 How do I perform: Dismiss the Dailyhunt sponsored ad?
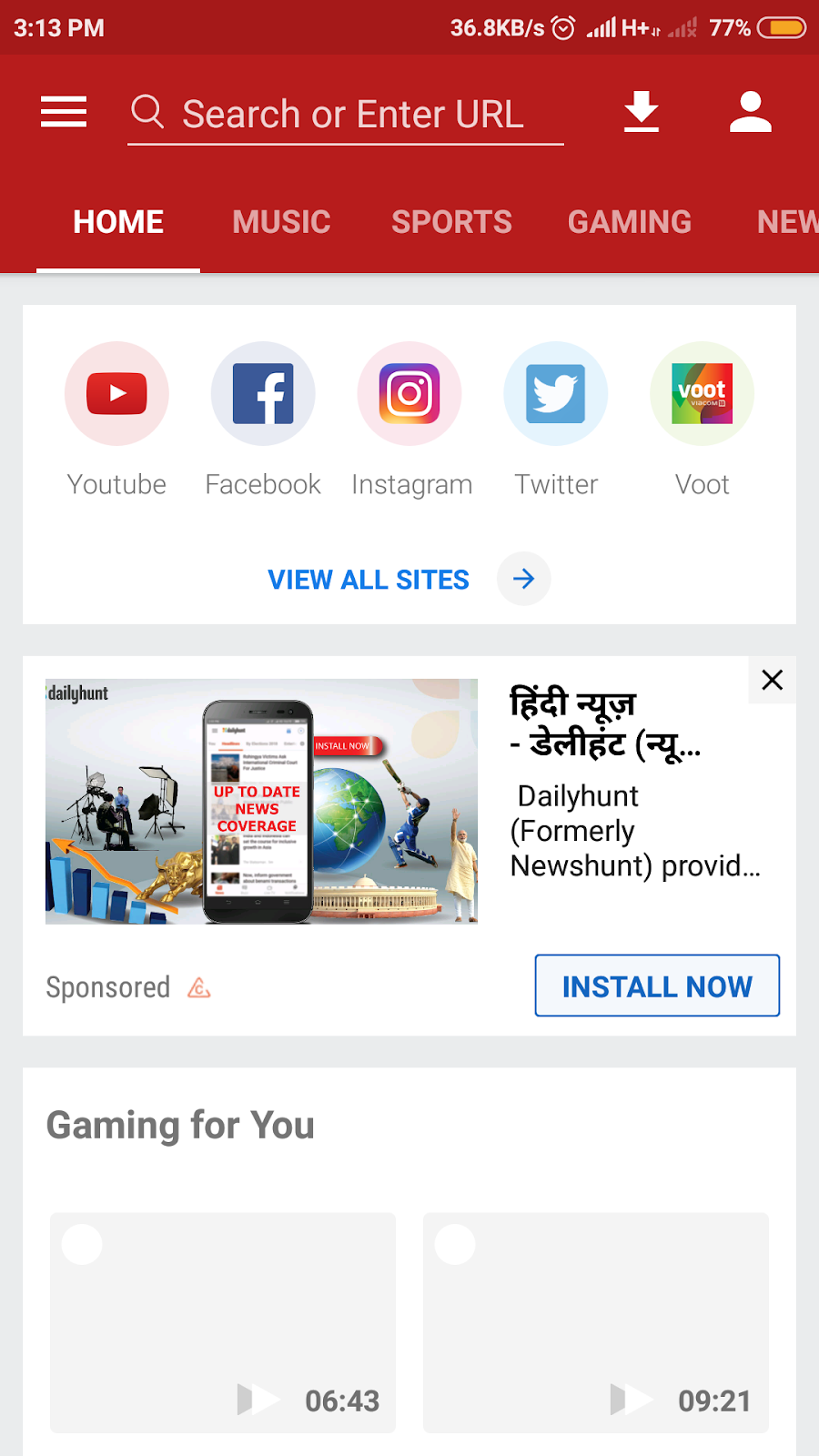(773, 680)
